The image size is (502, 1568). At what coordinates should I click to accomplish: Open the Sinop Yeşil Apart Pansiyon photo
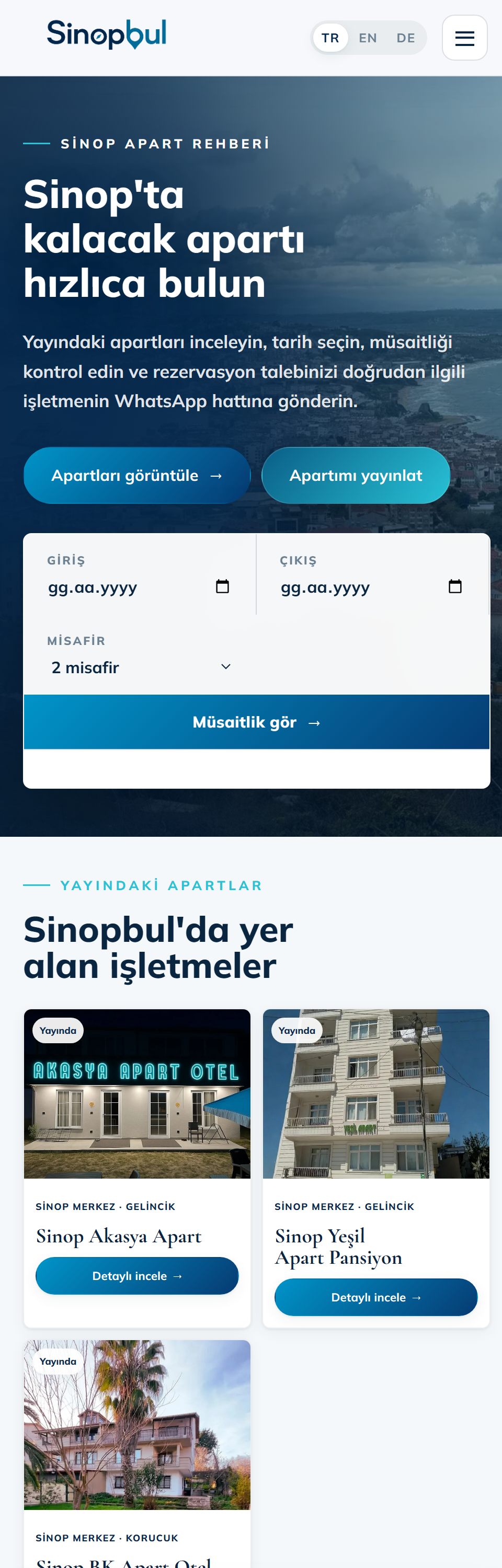(x=376, y=1094)
